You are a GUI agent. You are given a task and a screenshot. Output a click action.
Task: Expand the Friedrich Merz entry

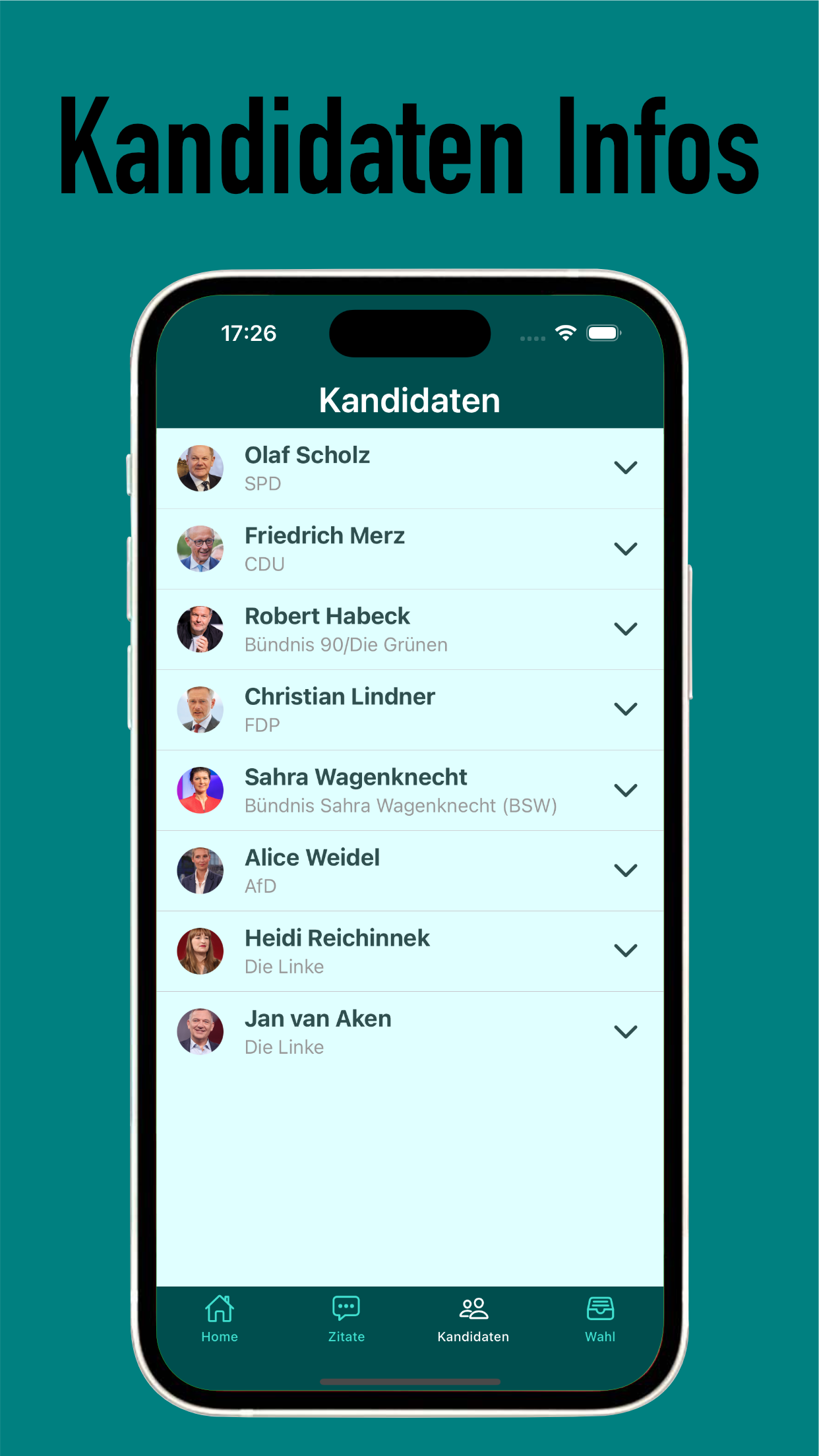[x=626, y=548]
